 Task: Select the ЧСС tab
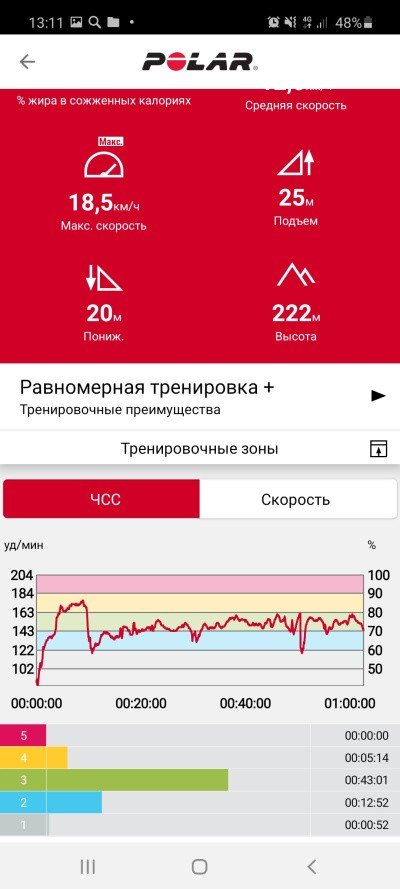coord(101,499)
